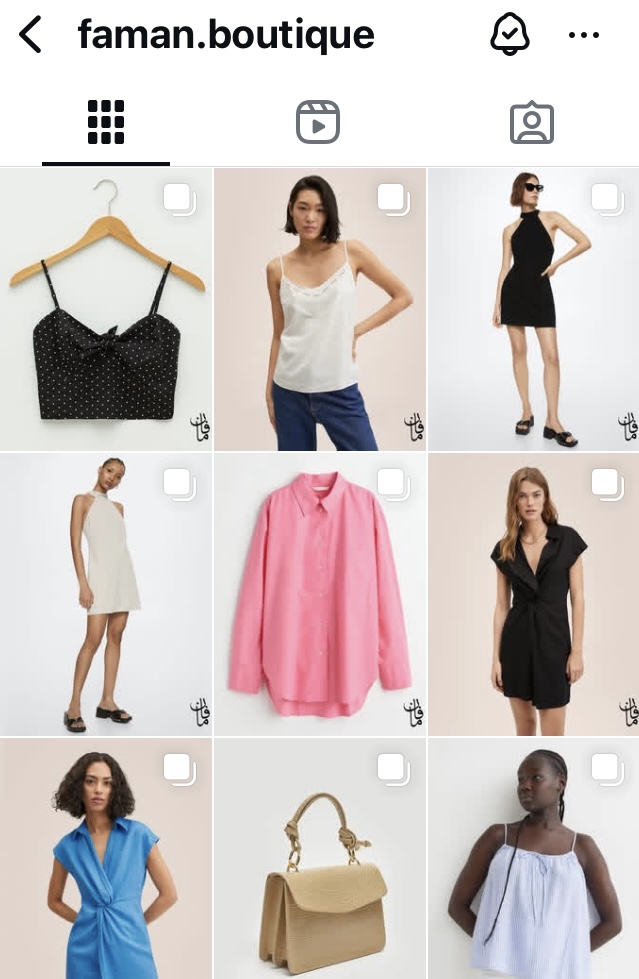The width and height of the screenshot is (639, 979).
Task: Open the striped blue camisole post
Action: point(533,860)
